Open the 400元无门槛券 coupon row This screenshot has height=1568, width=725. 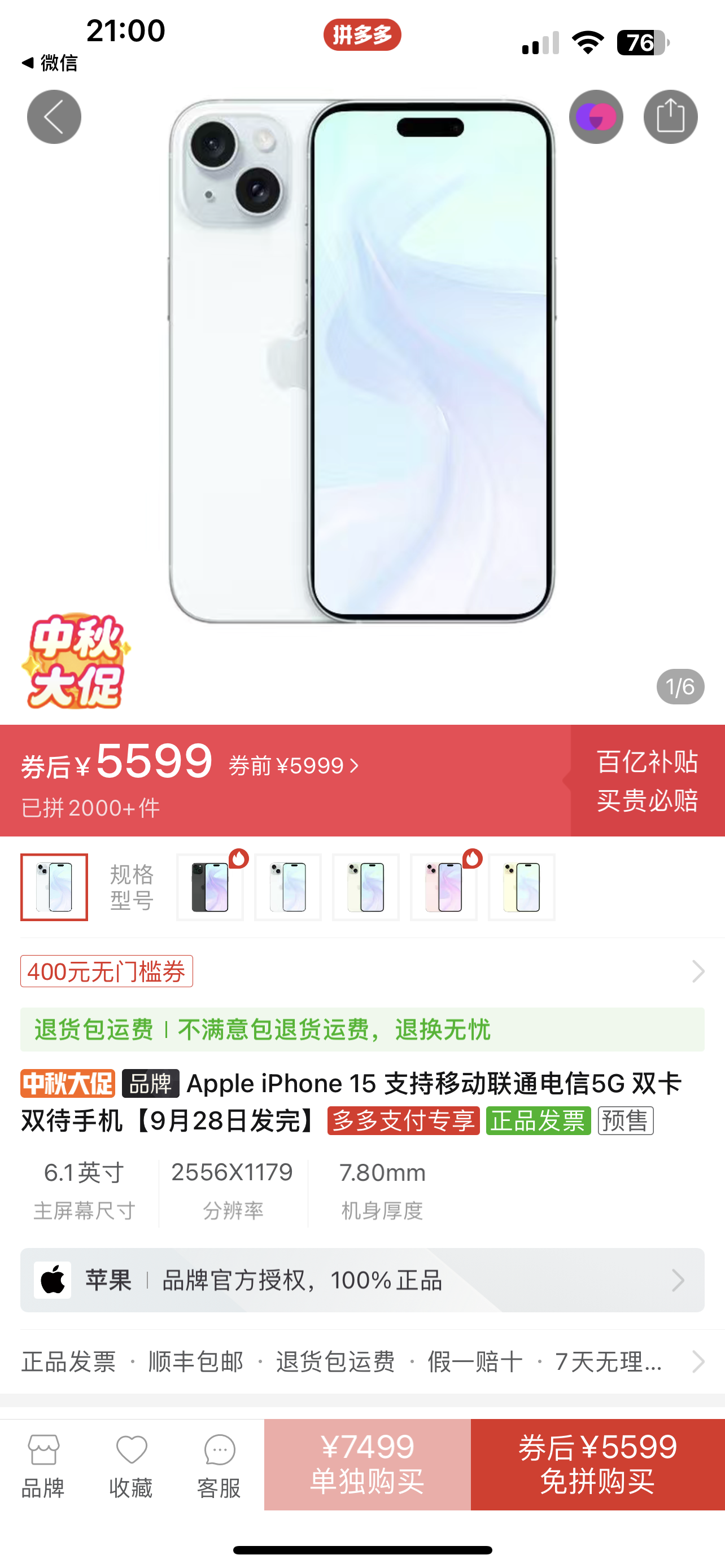(362, 971)
